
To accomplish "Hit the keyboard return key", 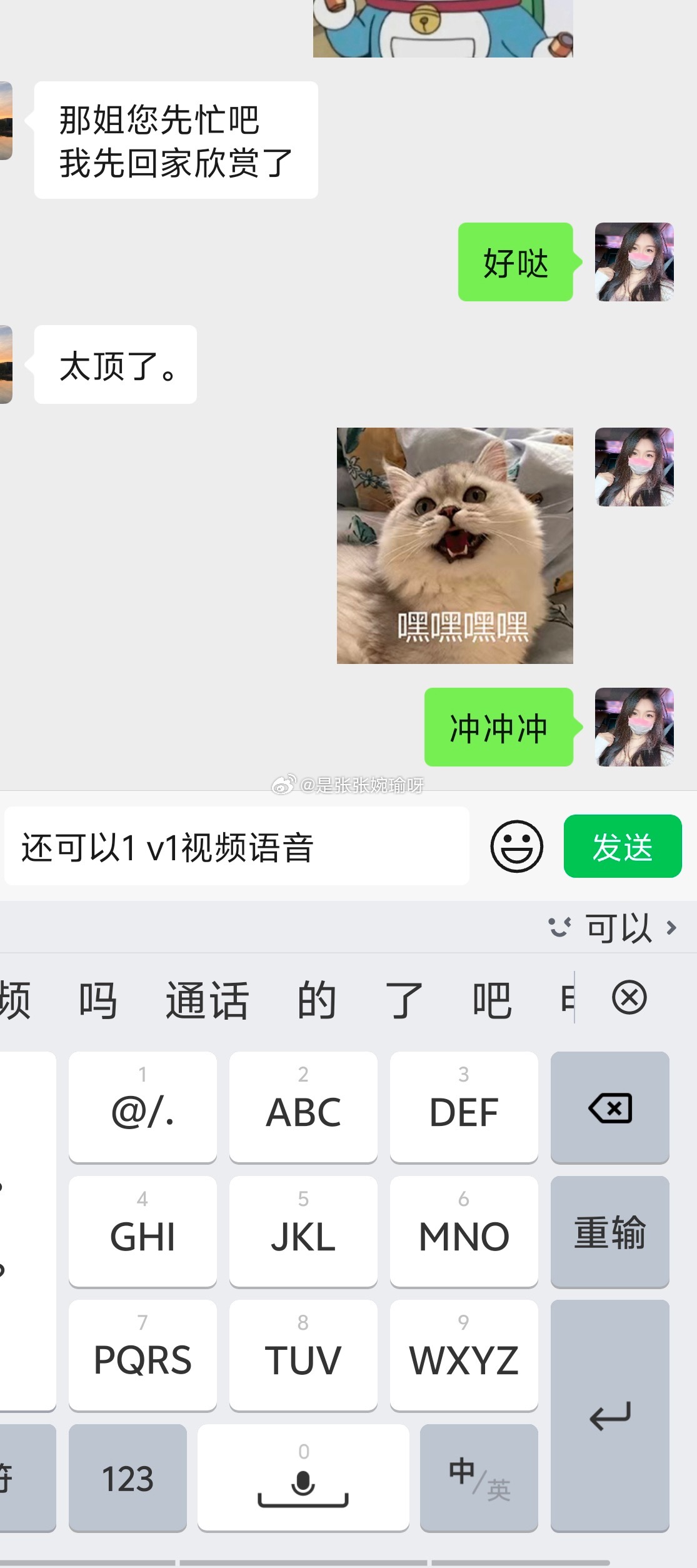I will click(x=609, y=1415).
